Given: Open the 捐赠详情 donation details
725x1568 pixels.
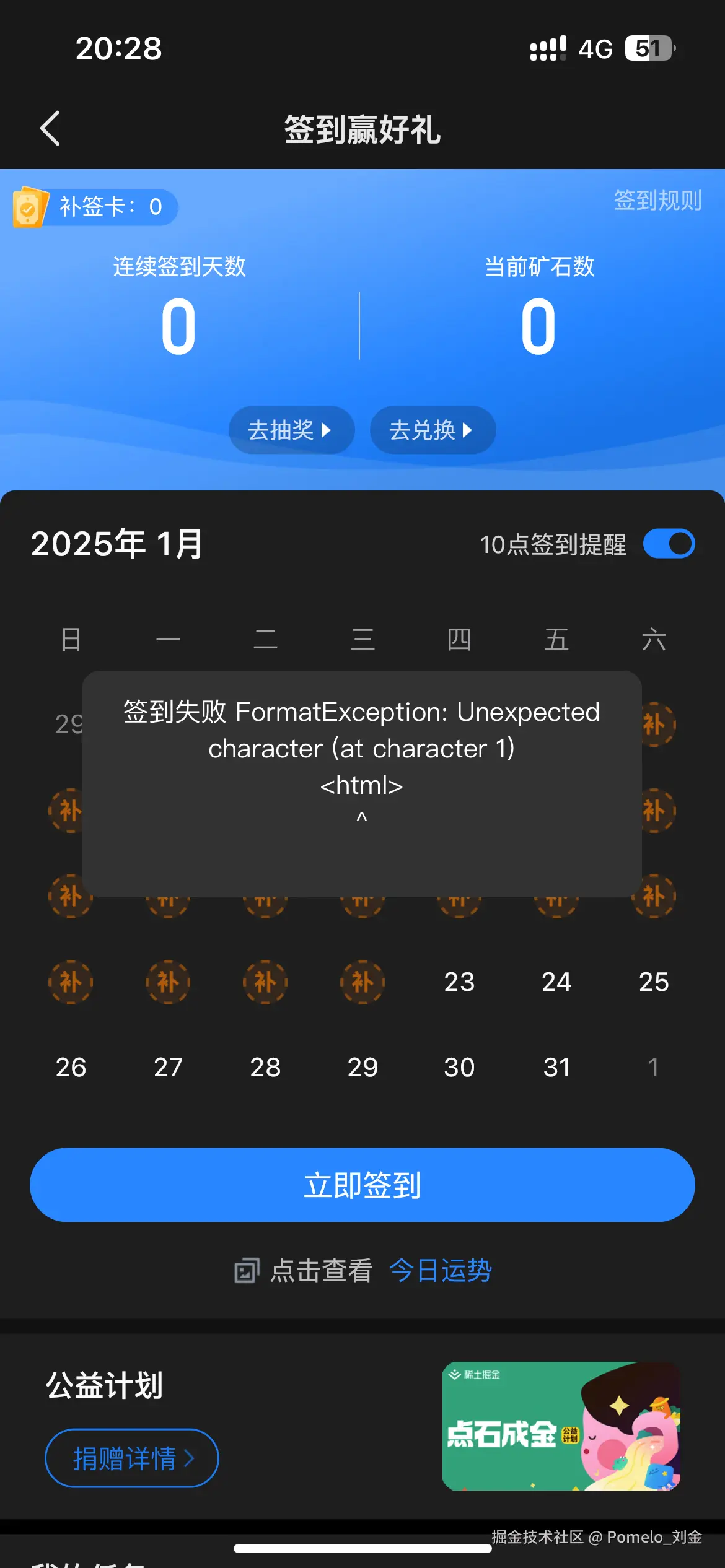Looking at the screenshot, I should pyautogui.click(x=131, y=1458).
